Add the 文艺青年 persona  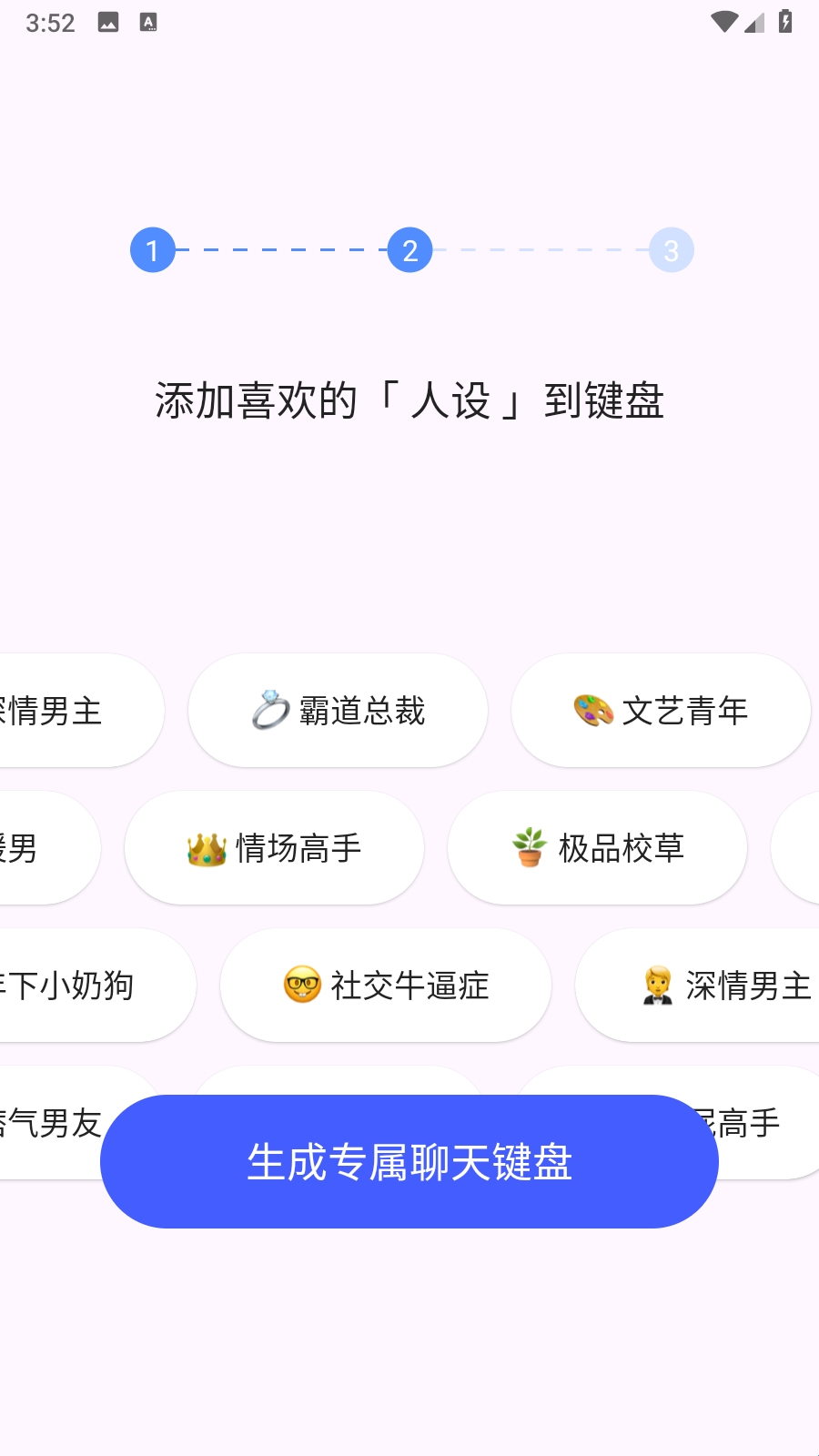tap(661, 711)
